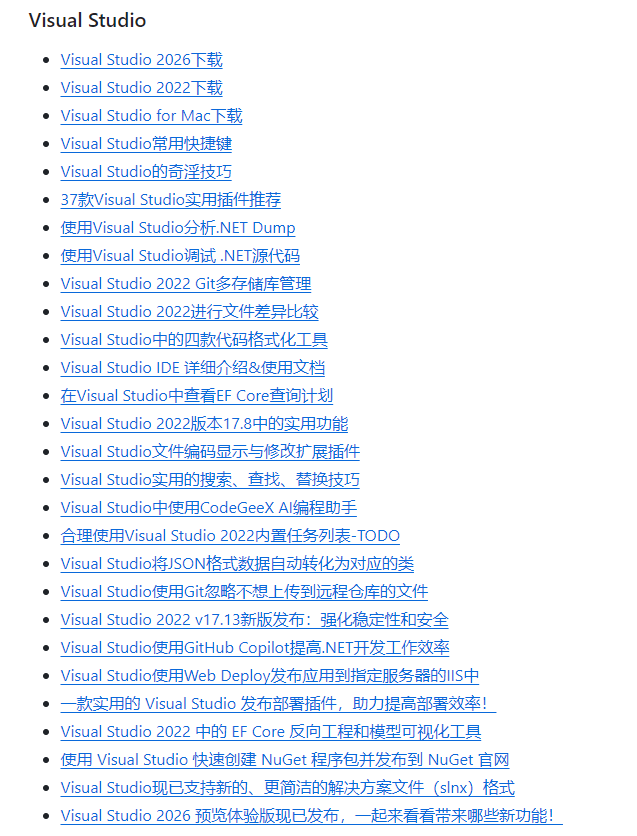
Task: Tap the Visual Studio for Mac下载 link
Action: tap(151, 116)
